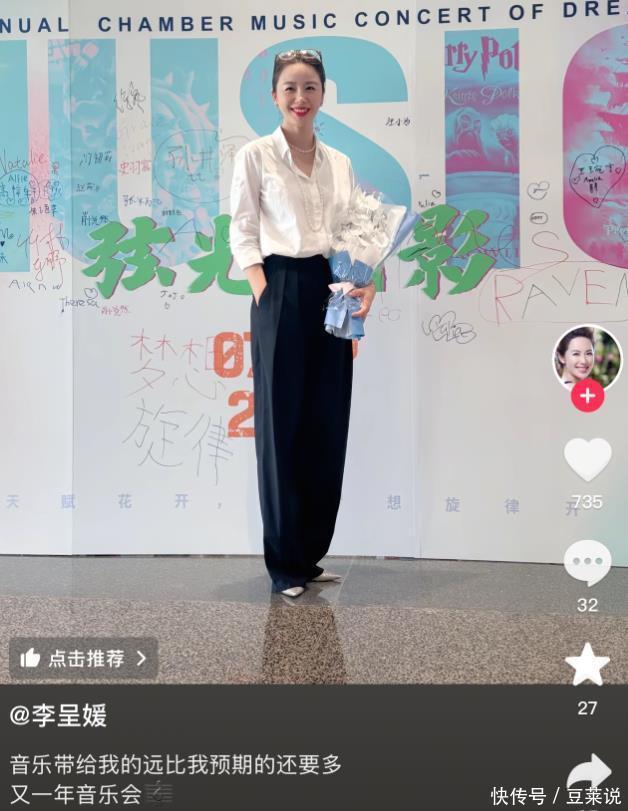Share this video with the arrow icon

[589, 772]
